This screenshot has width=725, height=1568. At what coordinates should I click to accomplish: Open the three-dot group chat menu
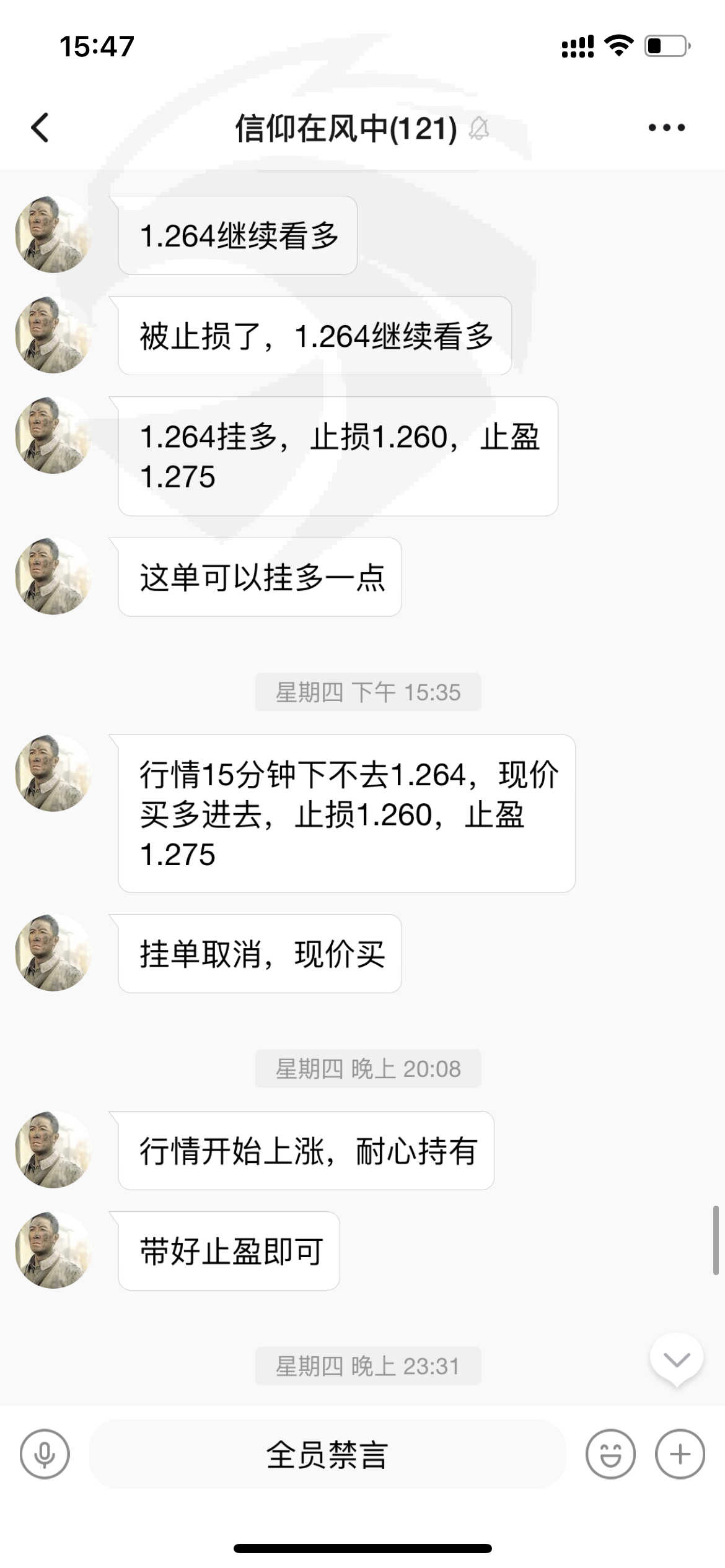(x=667, y=128)
